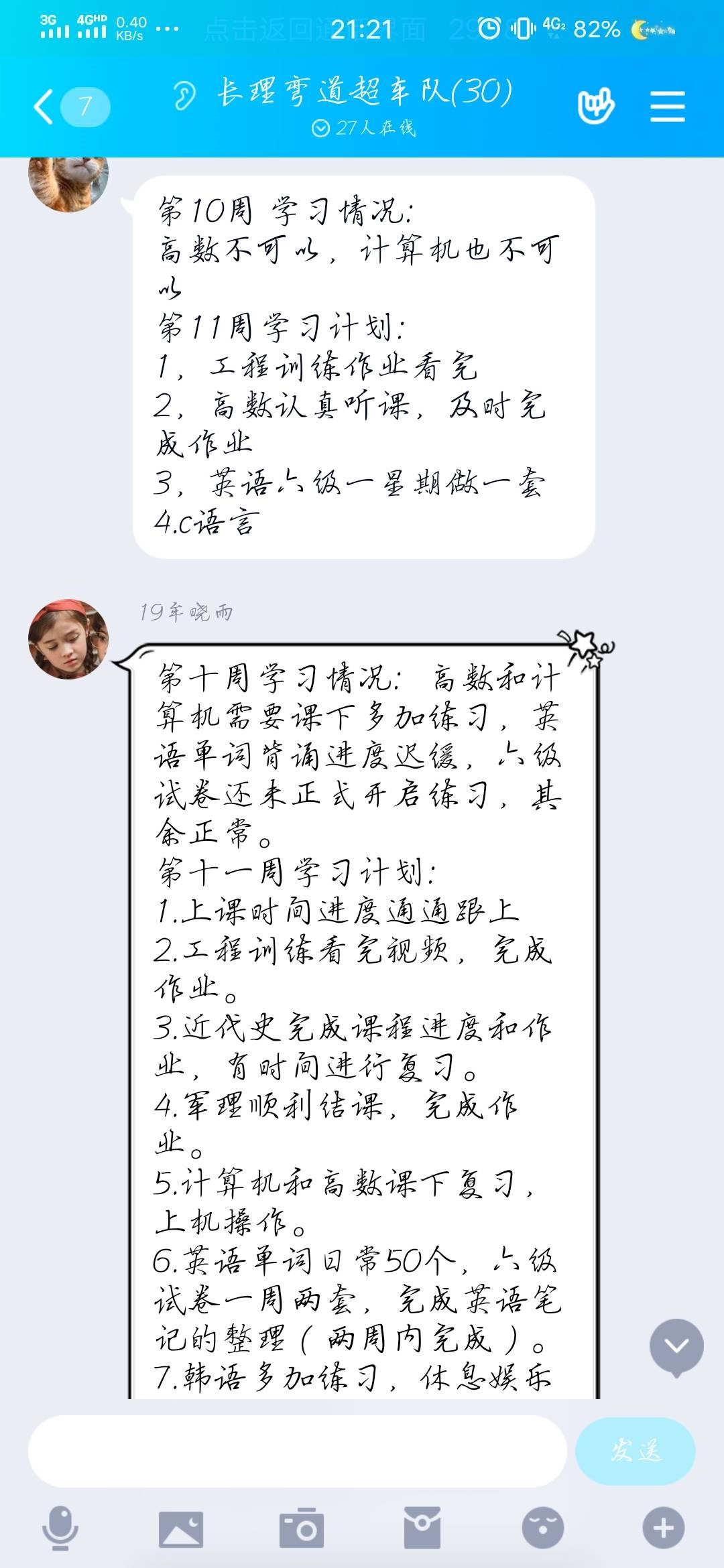
Task: Tap the message input field
Action: [x=297, y=1451]
